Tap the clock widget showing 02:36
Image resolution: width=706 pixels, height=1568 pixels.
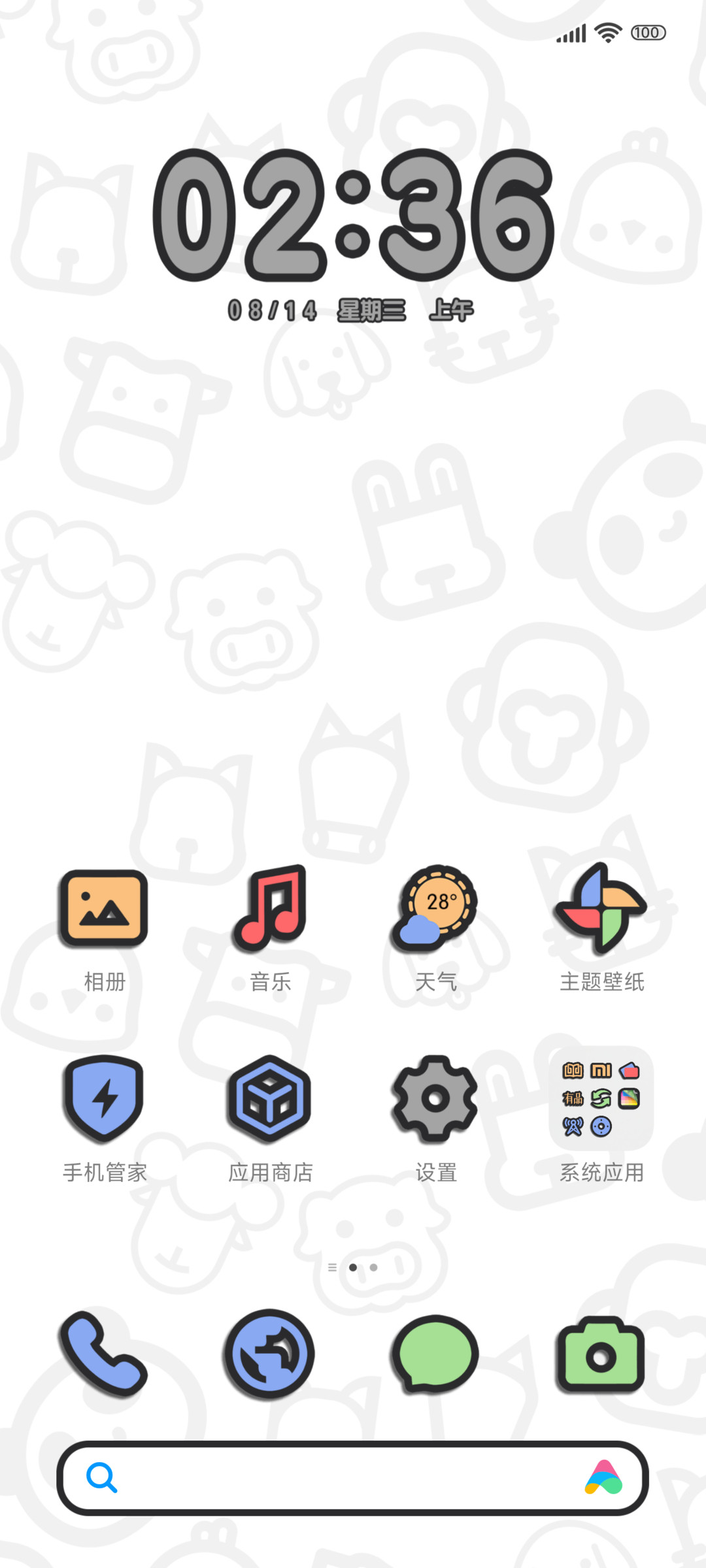tap(354, 216)
